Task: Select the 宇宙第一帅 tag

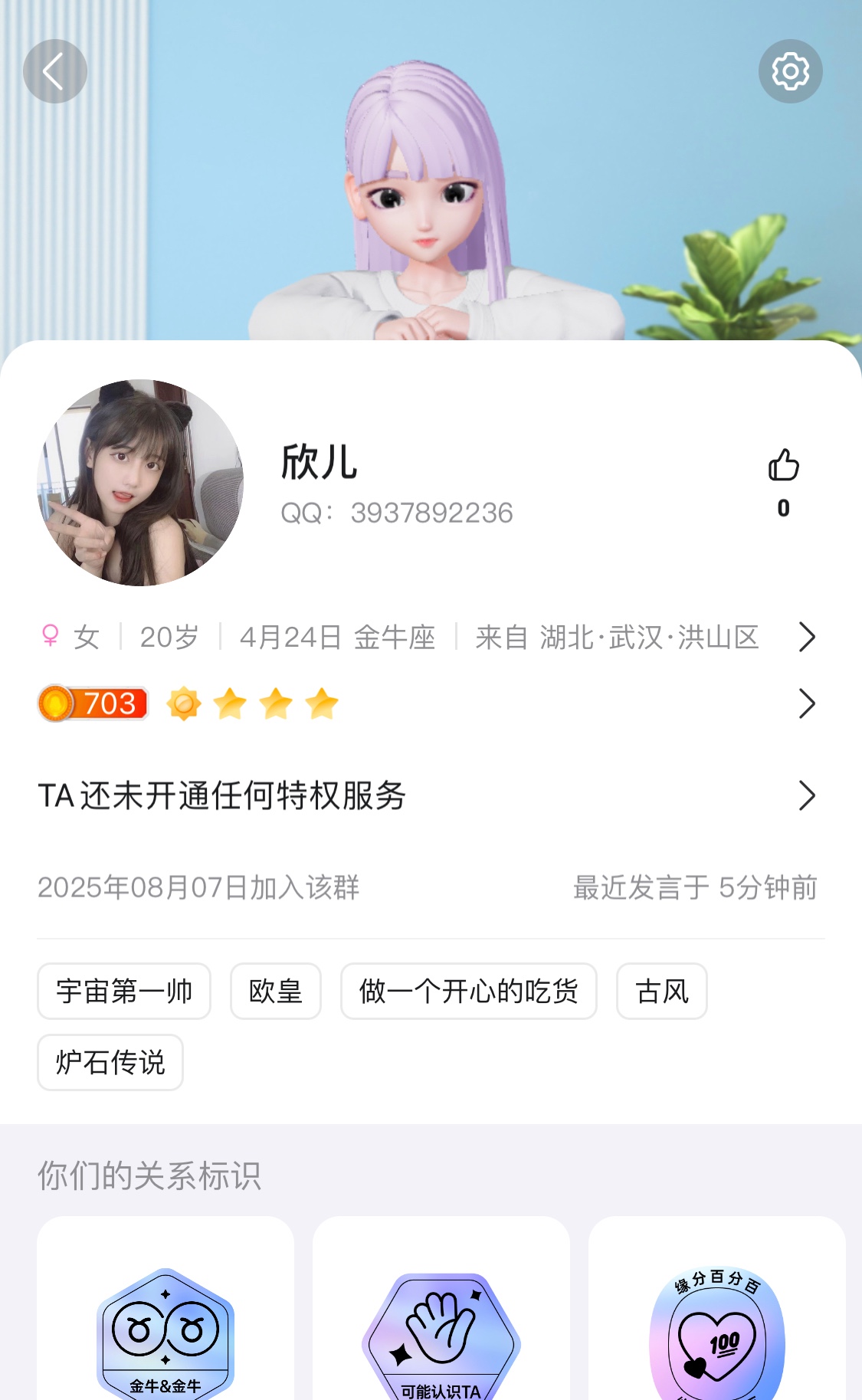Action: click(124, 991)
